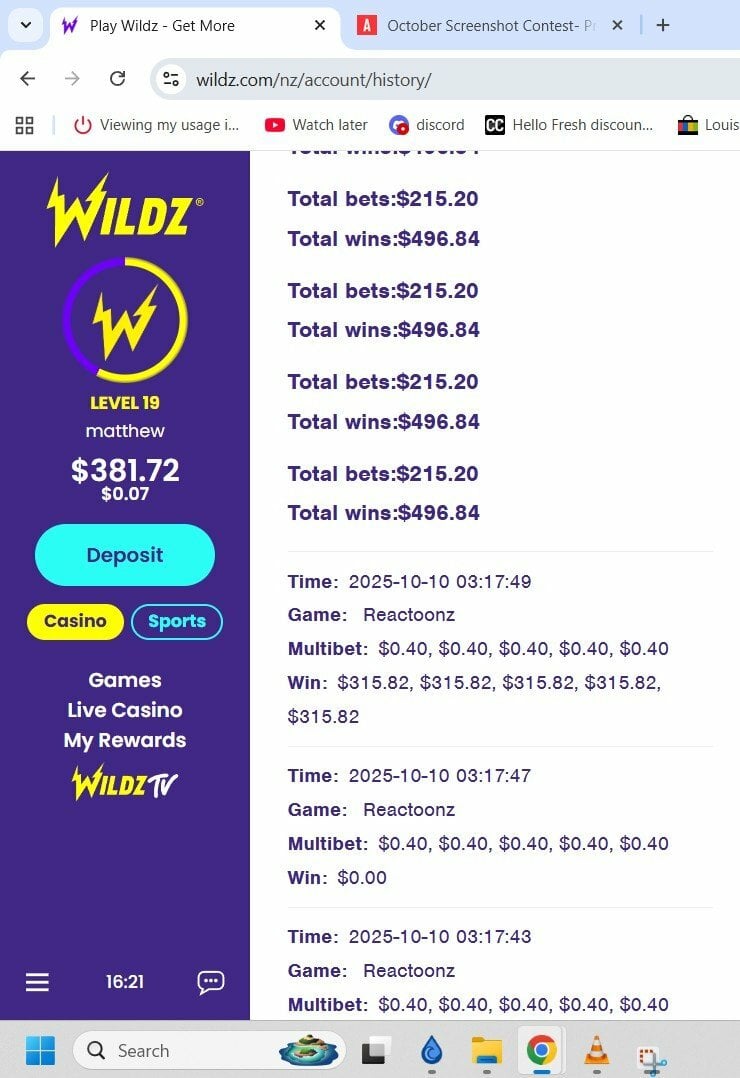Focus the address bar with wildz.com URL

400,79
